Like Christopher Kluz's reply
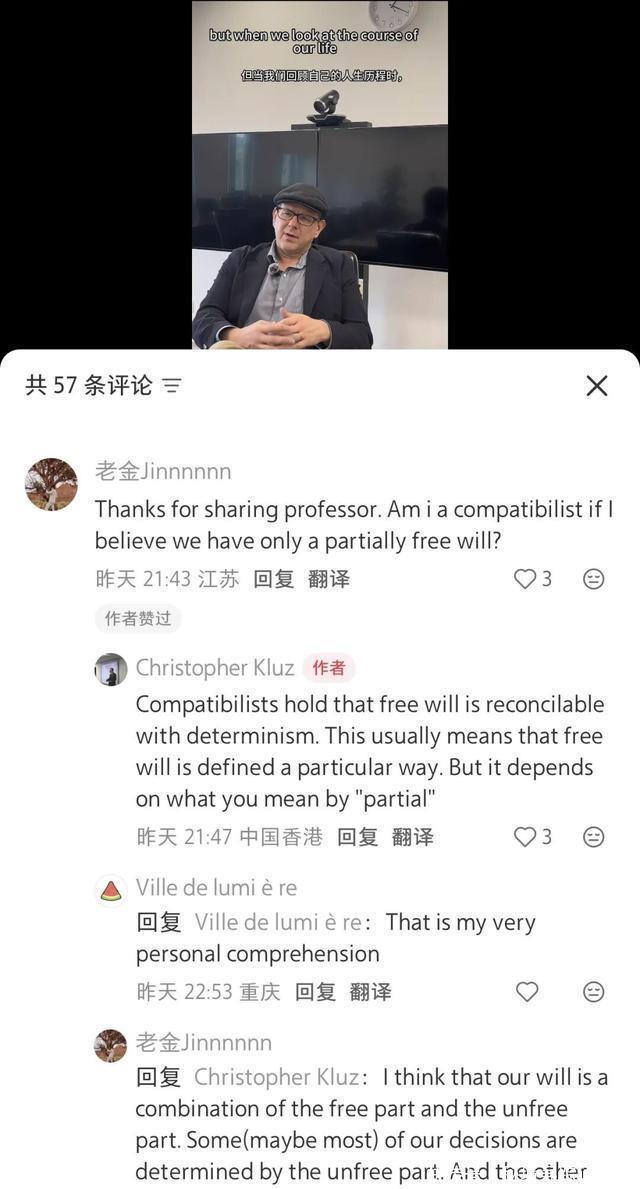Image resolution: width=640 pixels, height=1189 pixels. [x=525, y=837]
